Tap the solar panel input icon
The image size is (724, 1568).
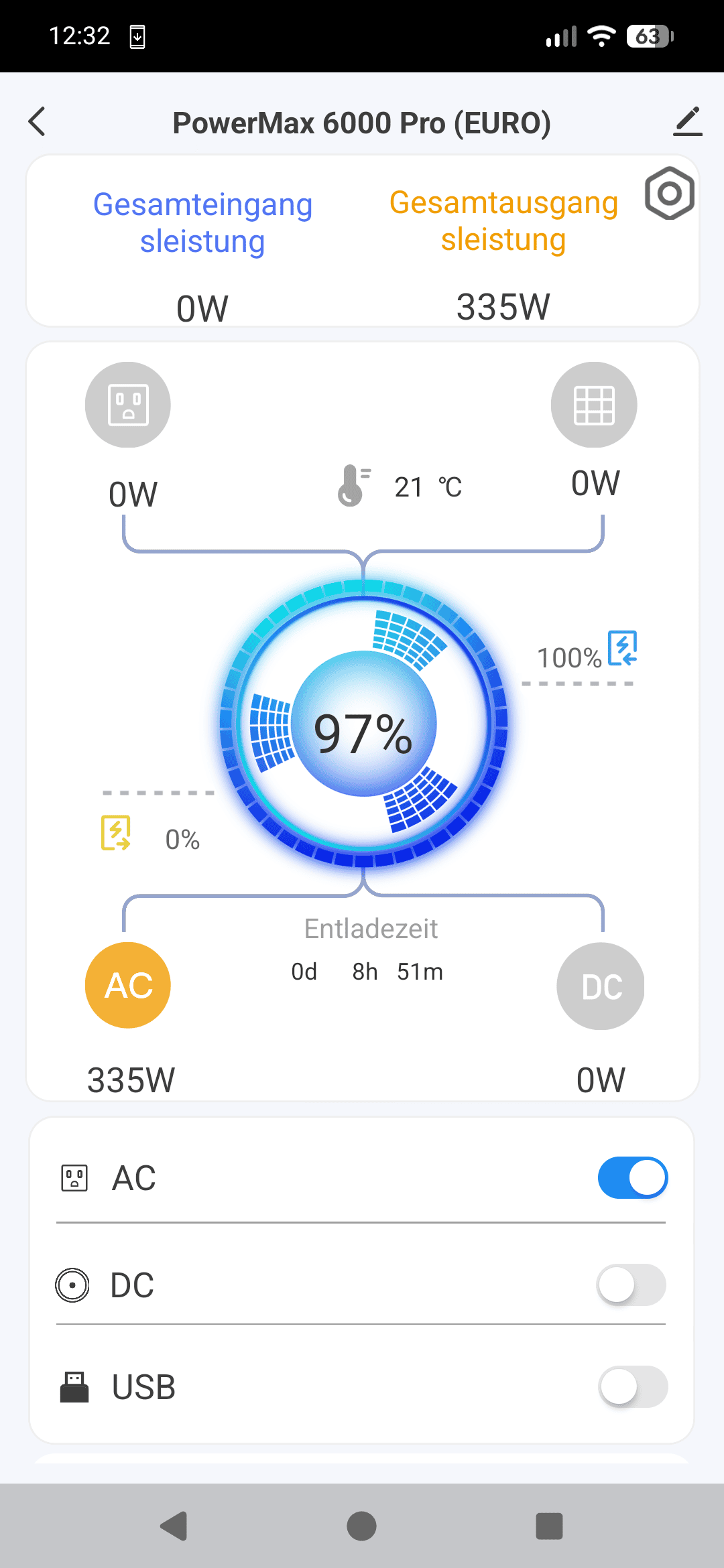pos(594,405)
